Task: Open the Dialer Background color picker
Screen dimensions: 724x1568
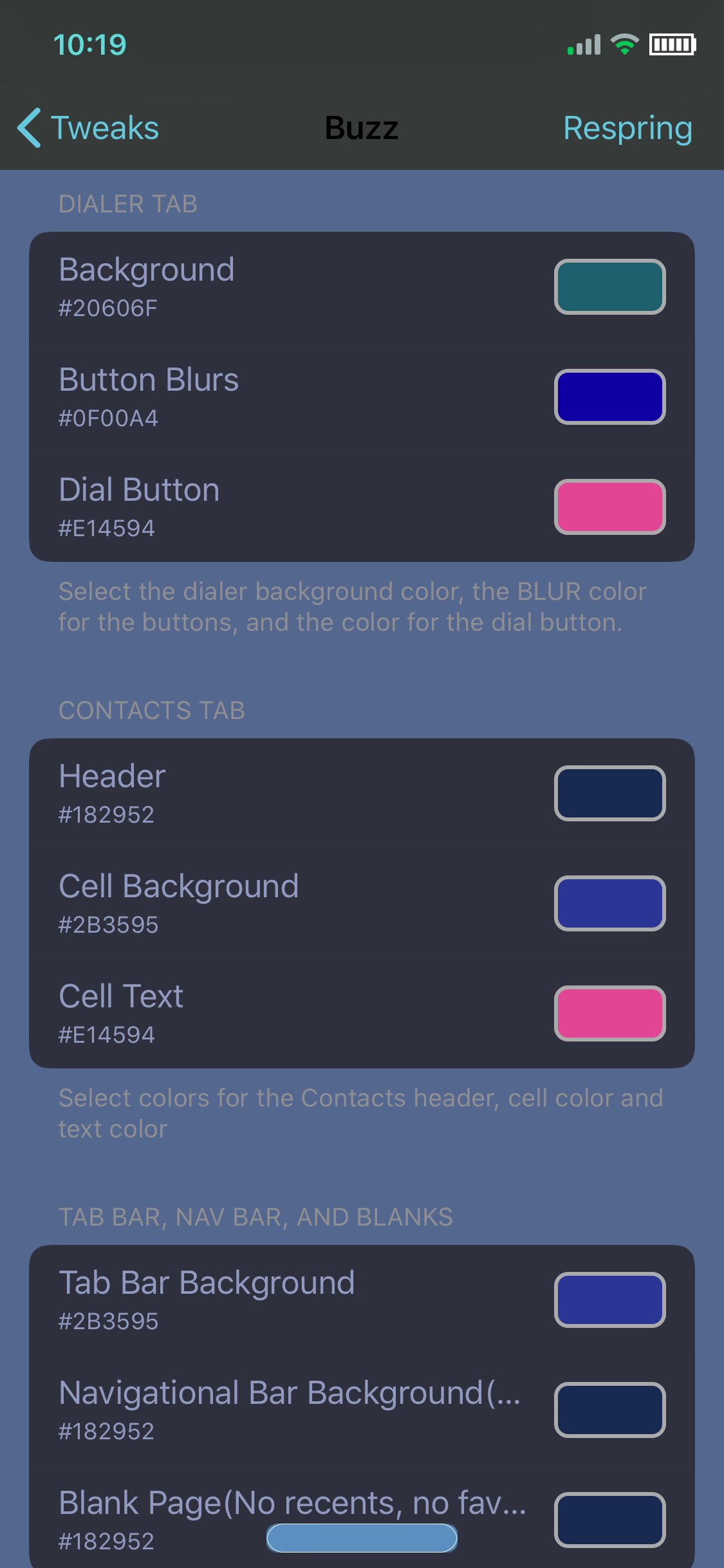Action: (x=362, y=287)
